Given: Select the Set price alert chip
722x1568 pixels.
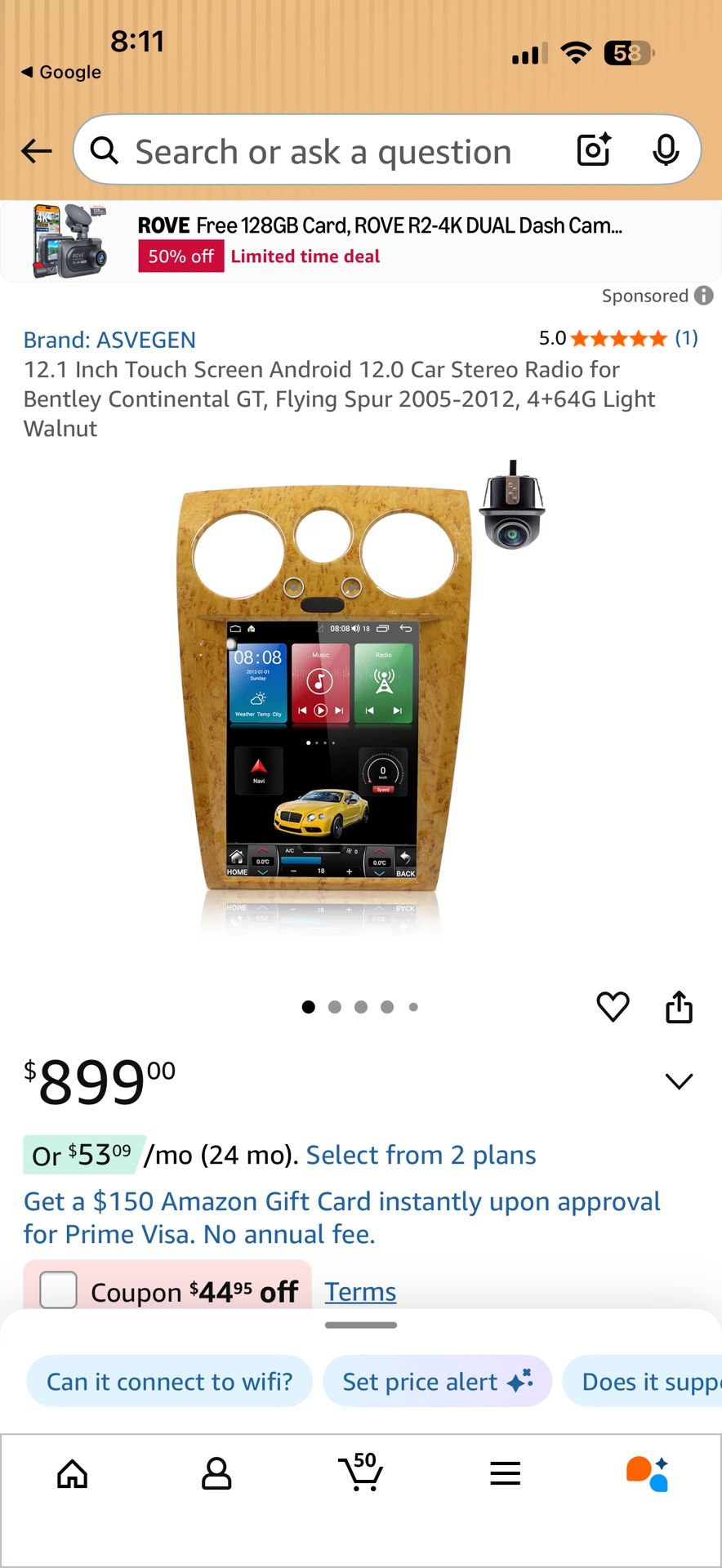Looking at the screenshot, I should [x=438, y=1381].
